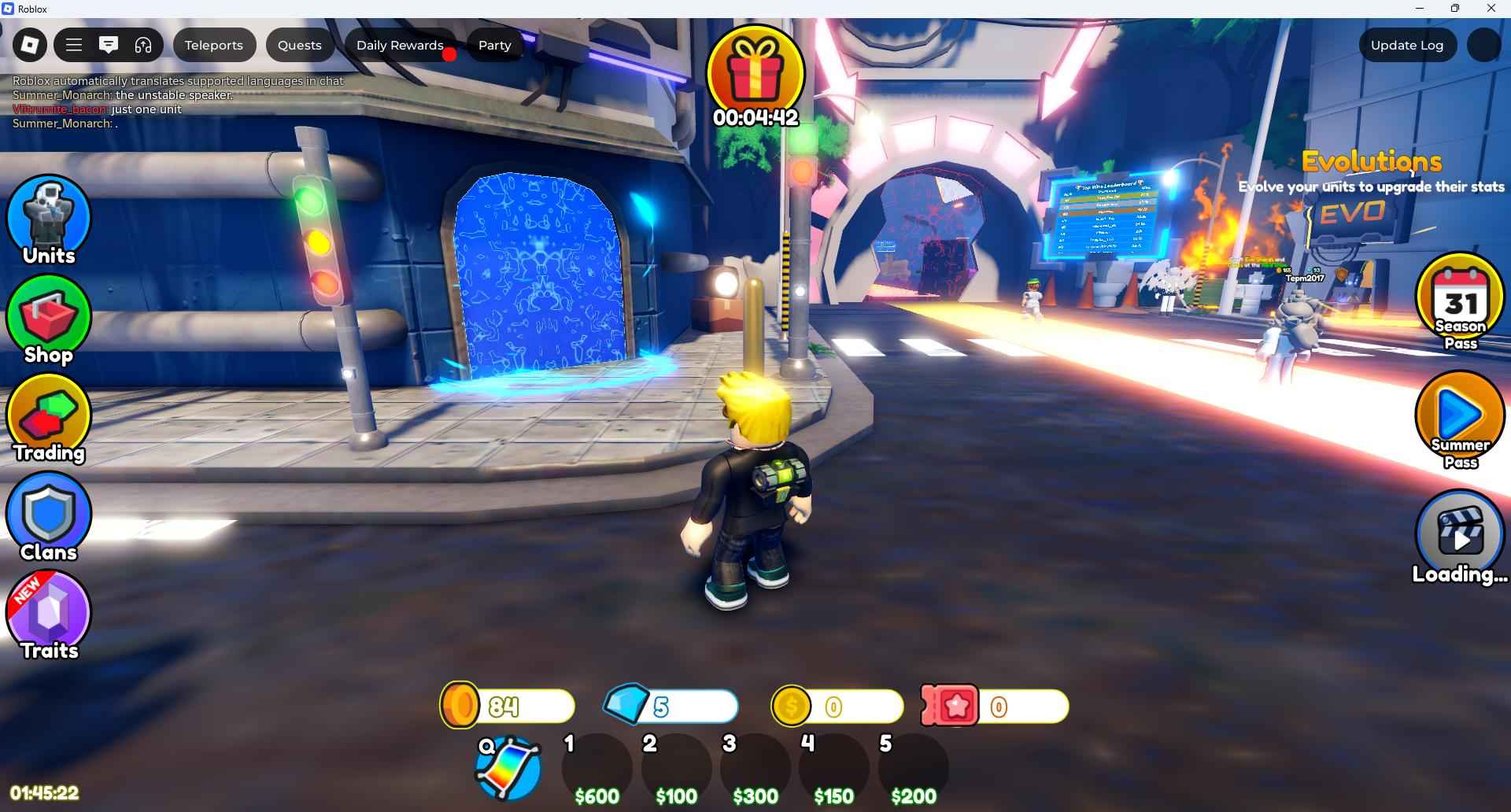This screenshot has height=812, width=1511.
Task: Tap the rainbow Q ability icon
Action: coord(509,769)
